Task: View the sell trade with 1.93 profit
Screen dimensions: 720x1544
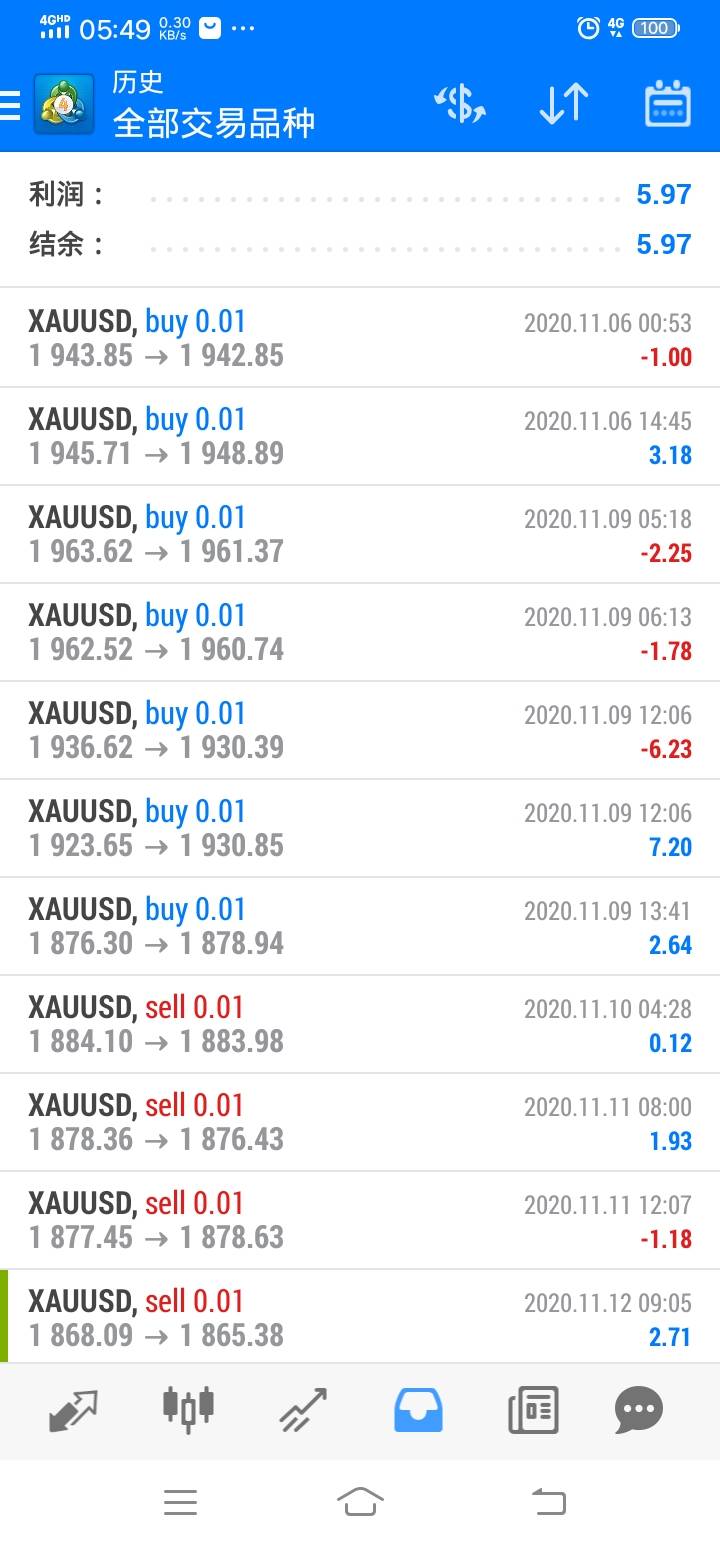Action: tap(360, 1123)
